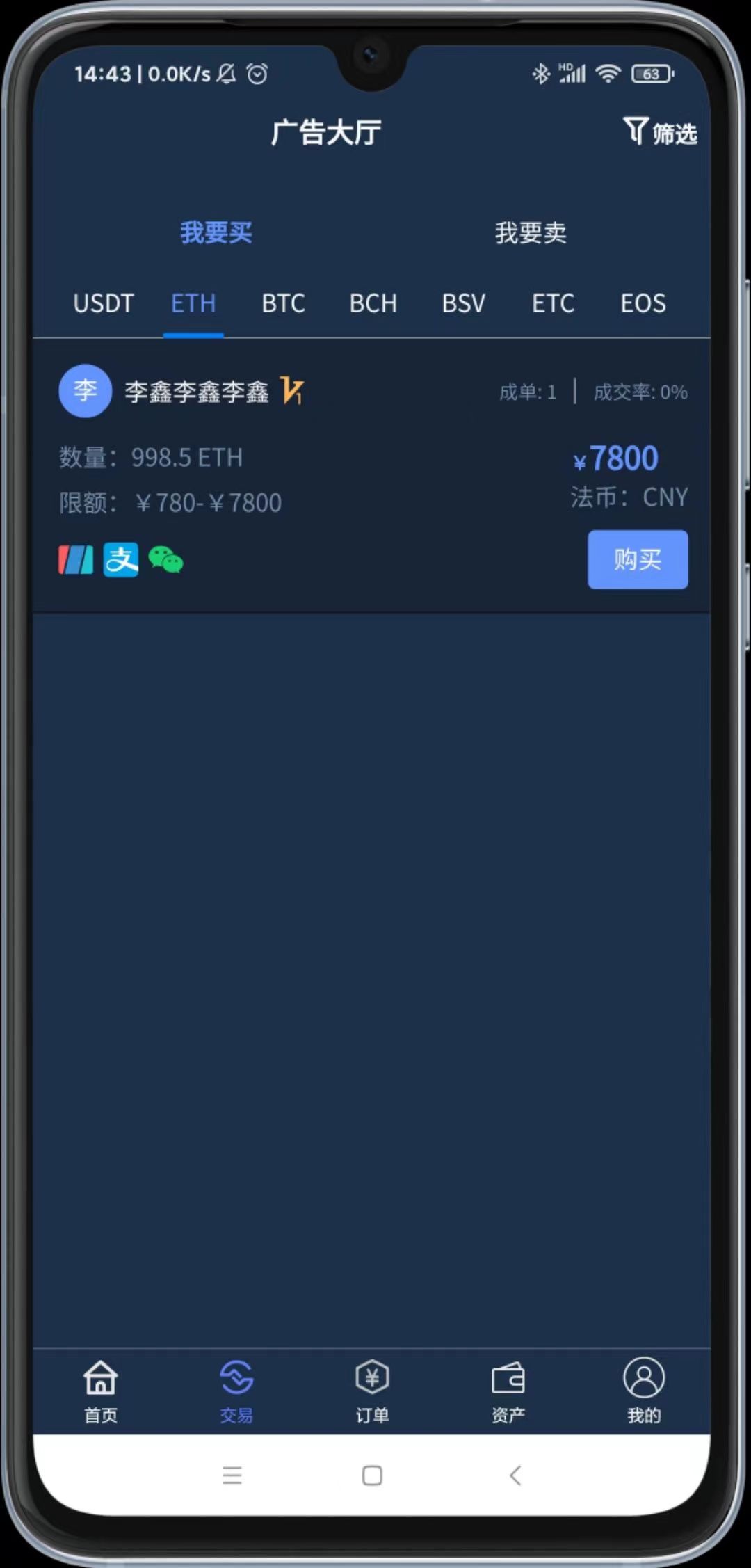Screen dimensions: 751x1568
Task: Select the ETC coin tab
Action: click(x=553, y=303)
